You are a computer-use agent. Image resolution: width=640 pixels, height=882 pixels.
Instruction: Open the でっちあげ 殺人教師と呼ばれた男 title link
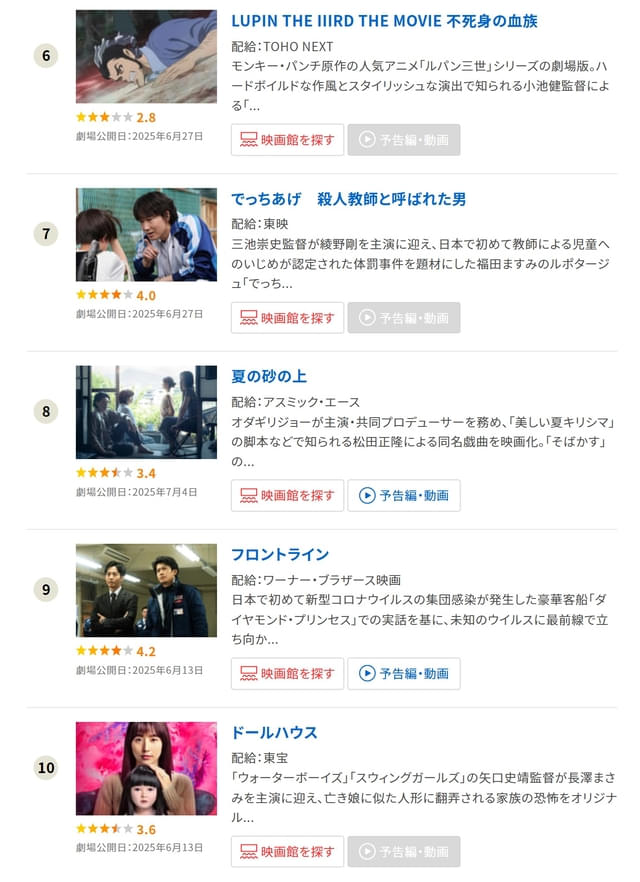[x=348, y=199]
